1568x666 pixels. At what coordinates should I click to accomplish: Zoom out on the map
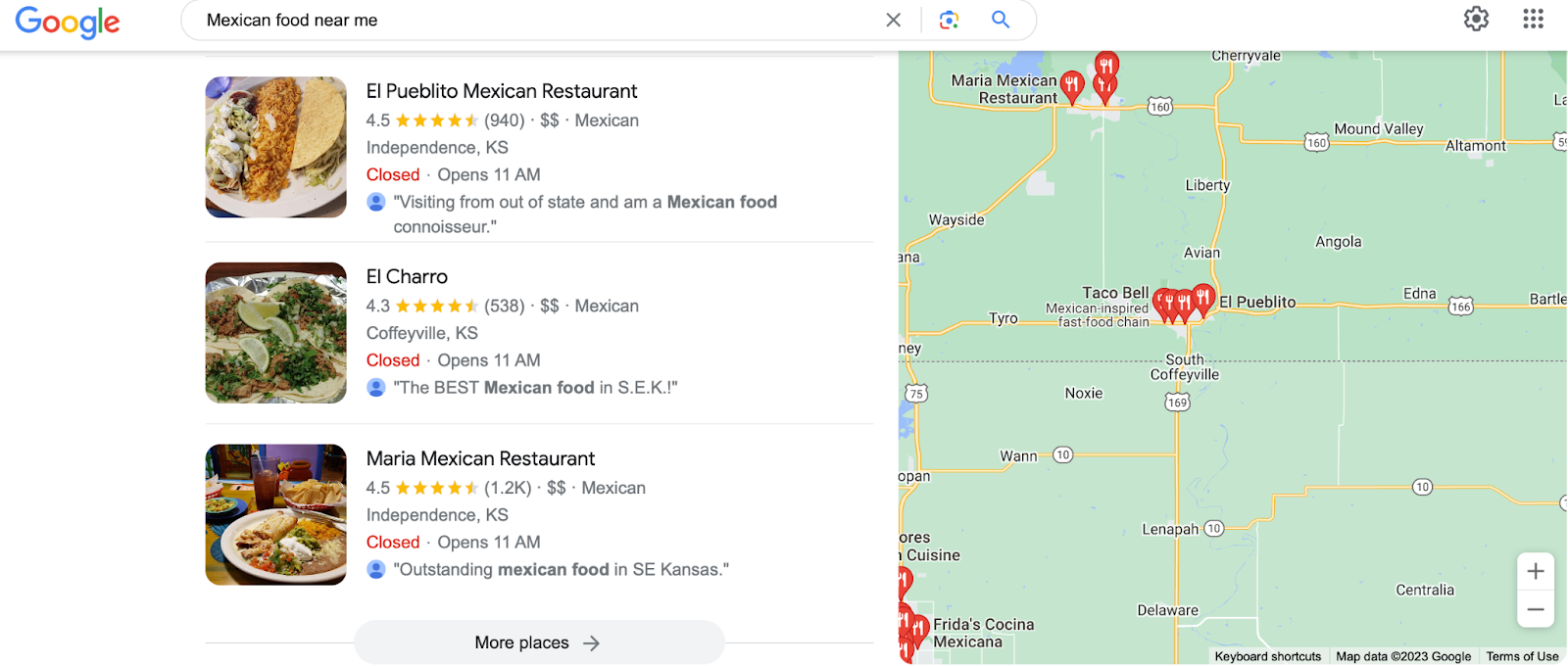pos(1535,609)
